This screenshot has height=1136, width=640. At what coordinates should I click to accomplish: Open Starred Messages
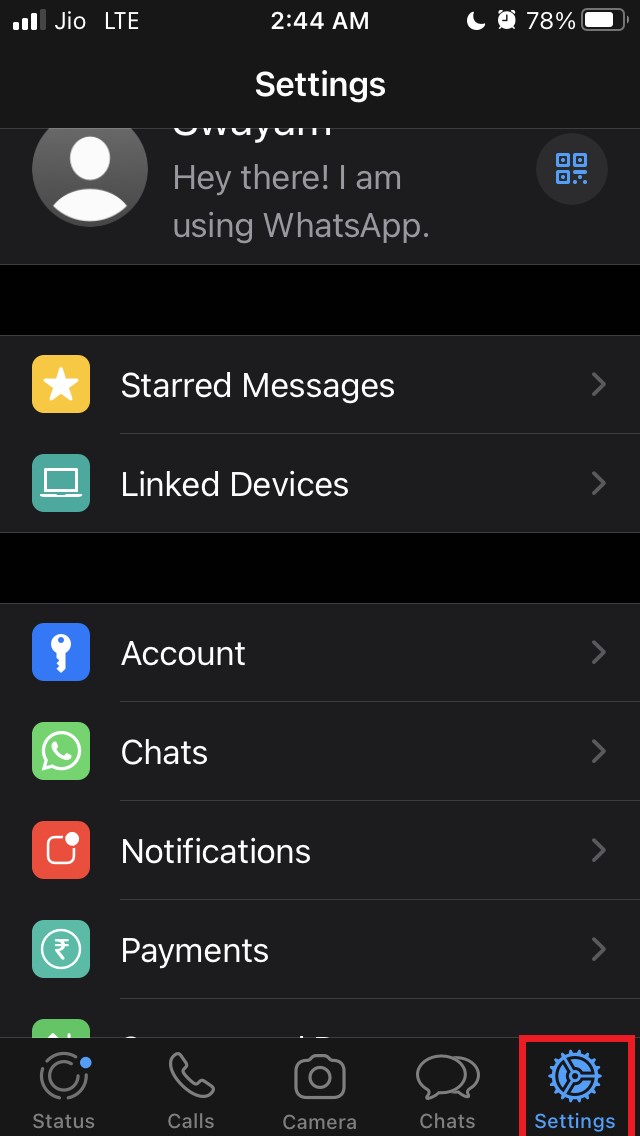click(320, 385)
